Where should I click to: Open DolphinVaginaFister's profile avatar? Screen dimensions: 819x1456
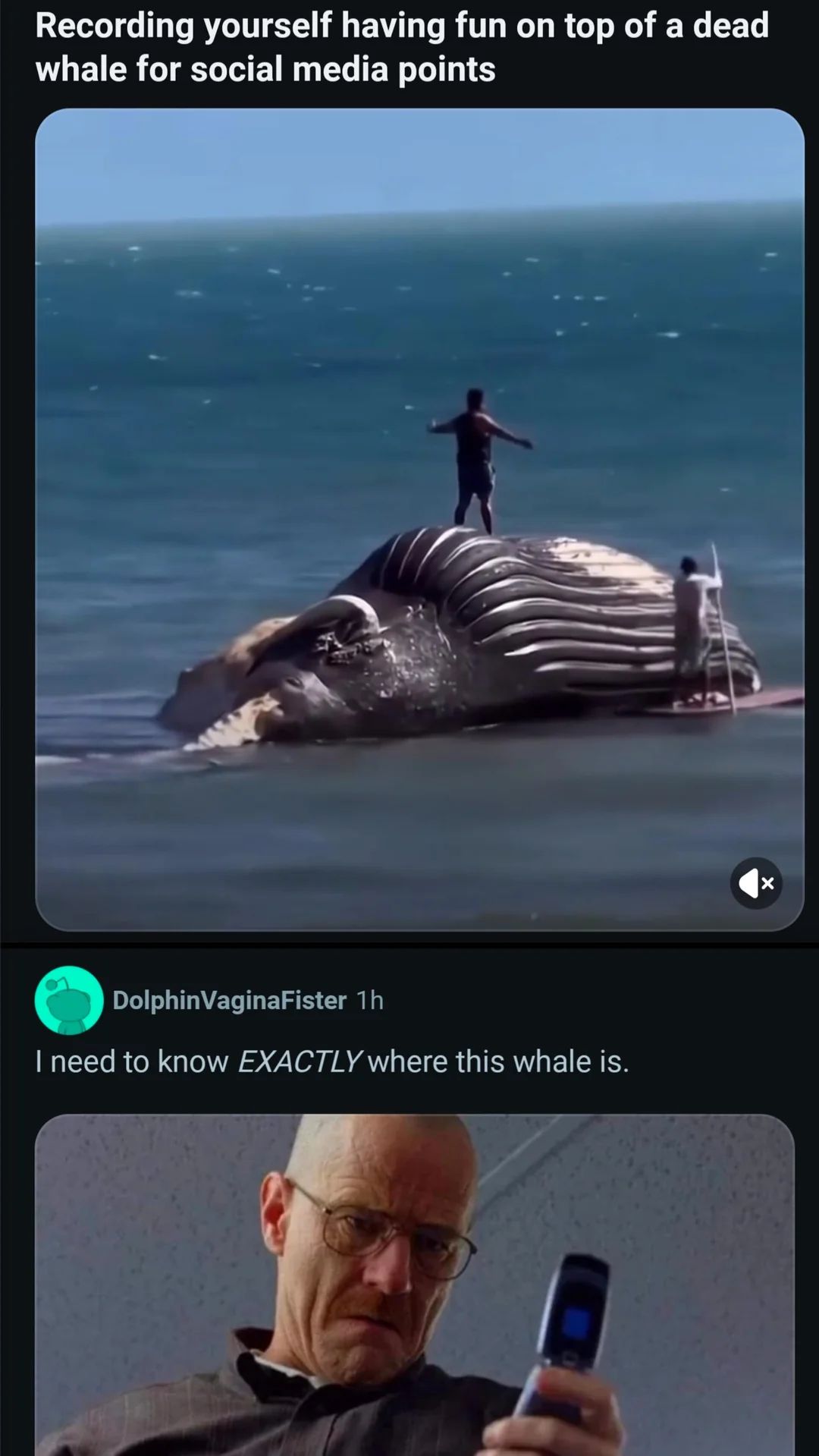tap(69, 1000)
